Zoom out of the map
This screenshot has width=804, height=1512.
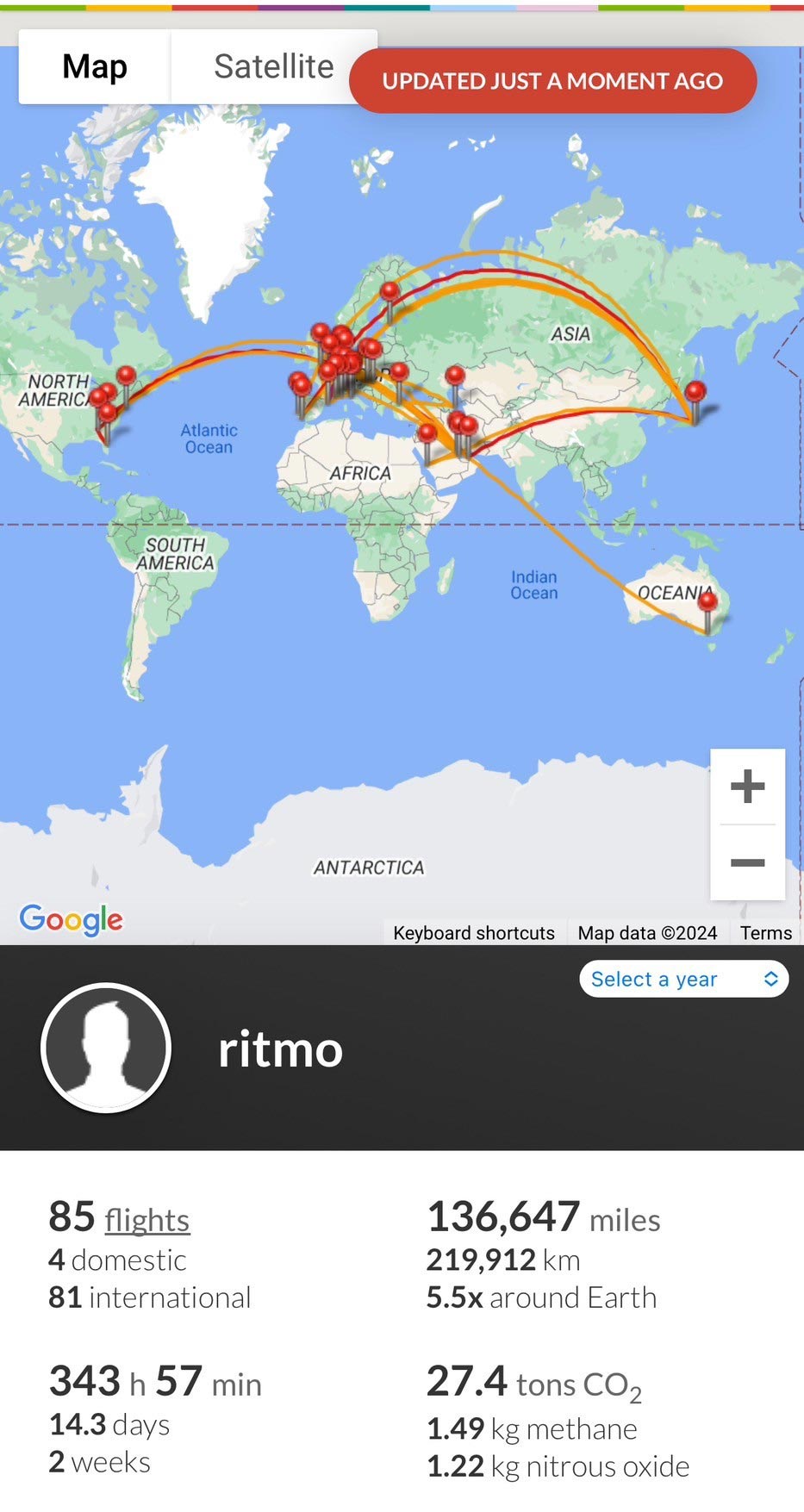tap(747, 862)
